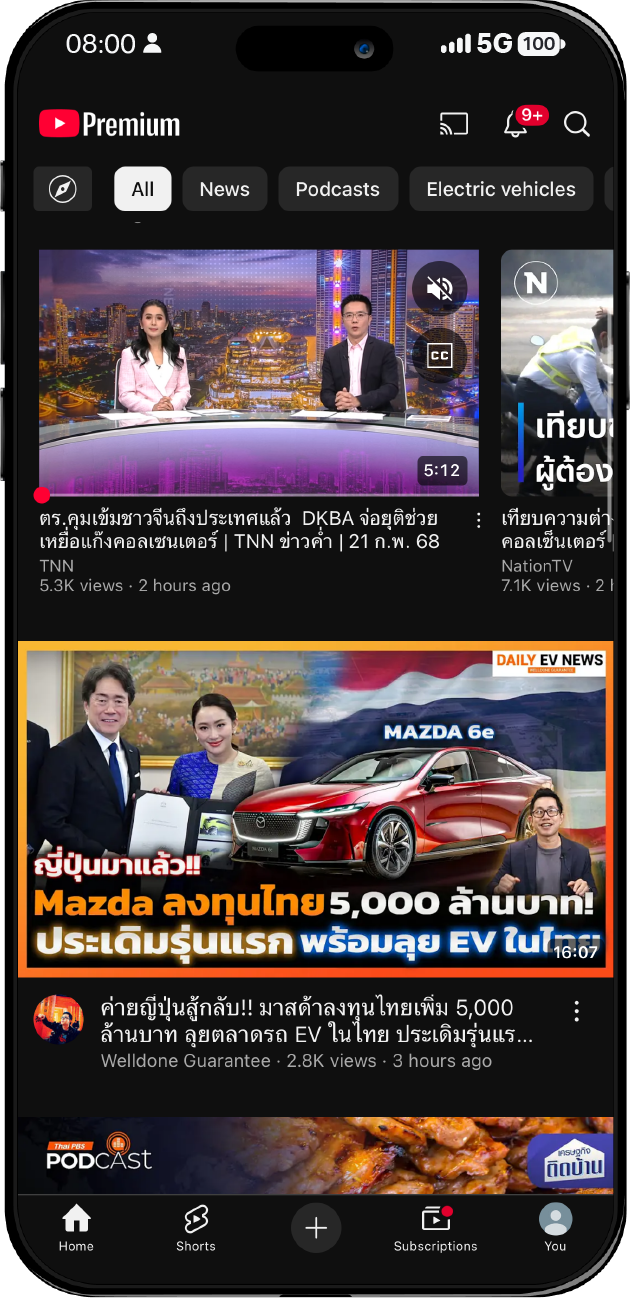Switch to the Shorts tab

196,1228
